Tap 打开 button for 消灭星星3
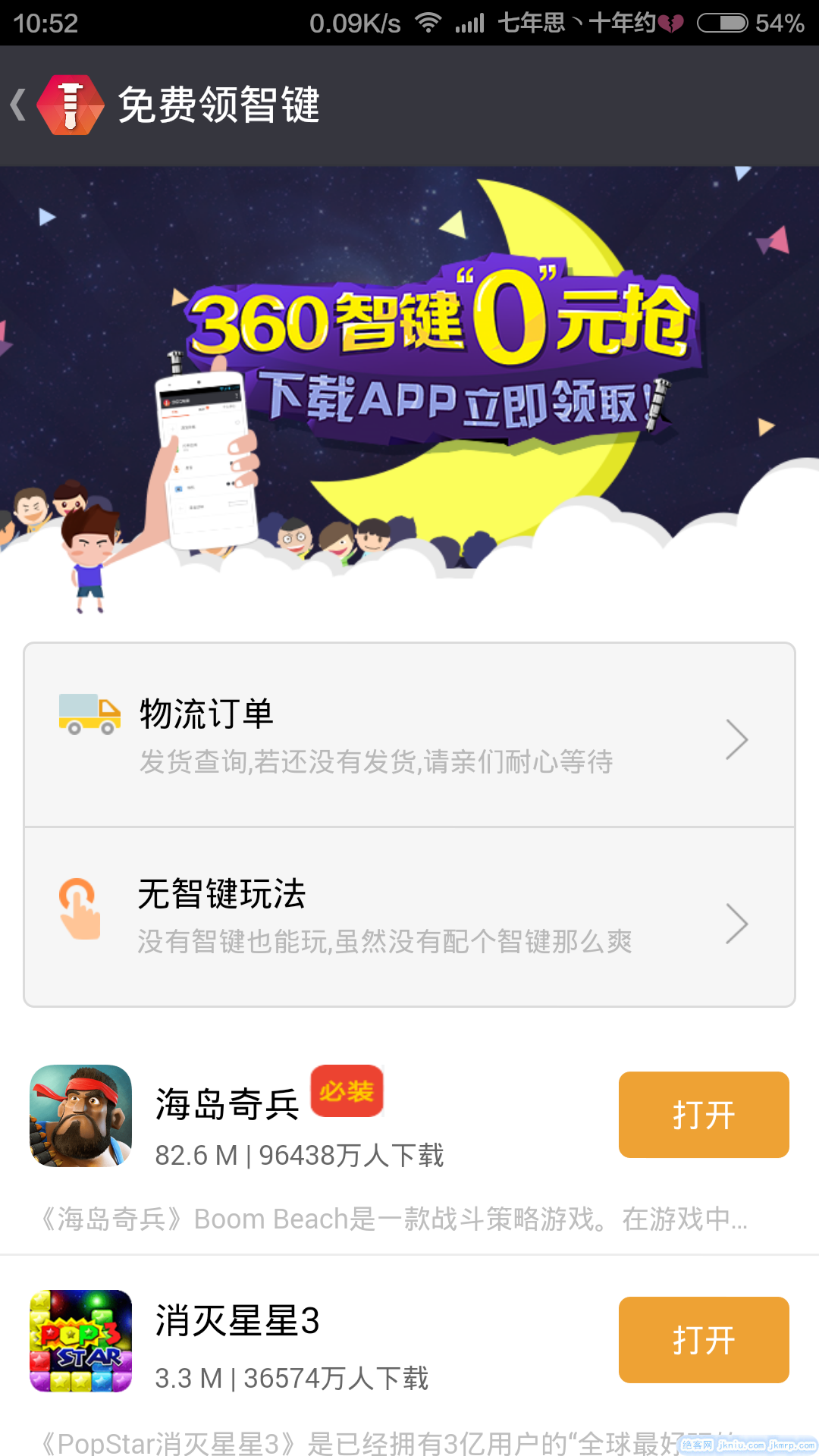 [703, 1340]
